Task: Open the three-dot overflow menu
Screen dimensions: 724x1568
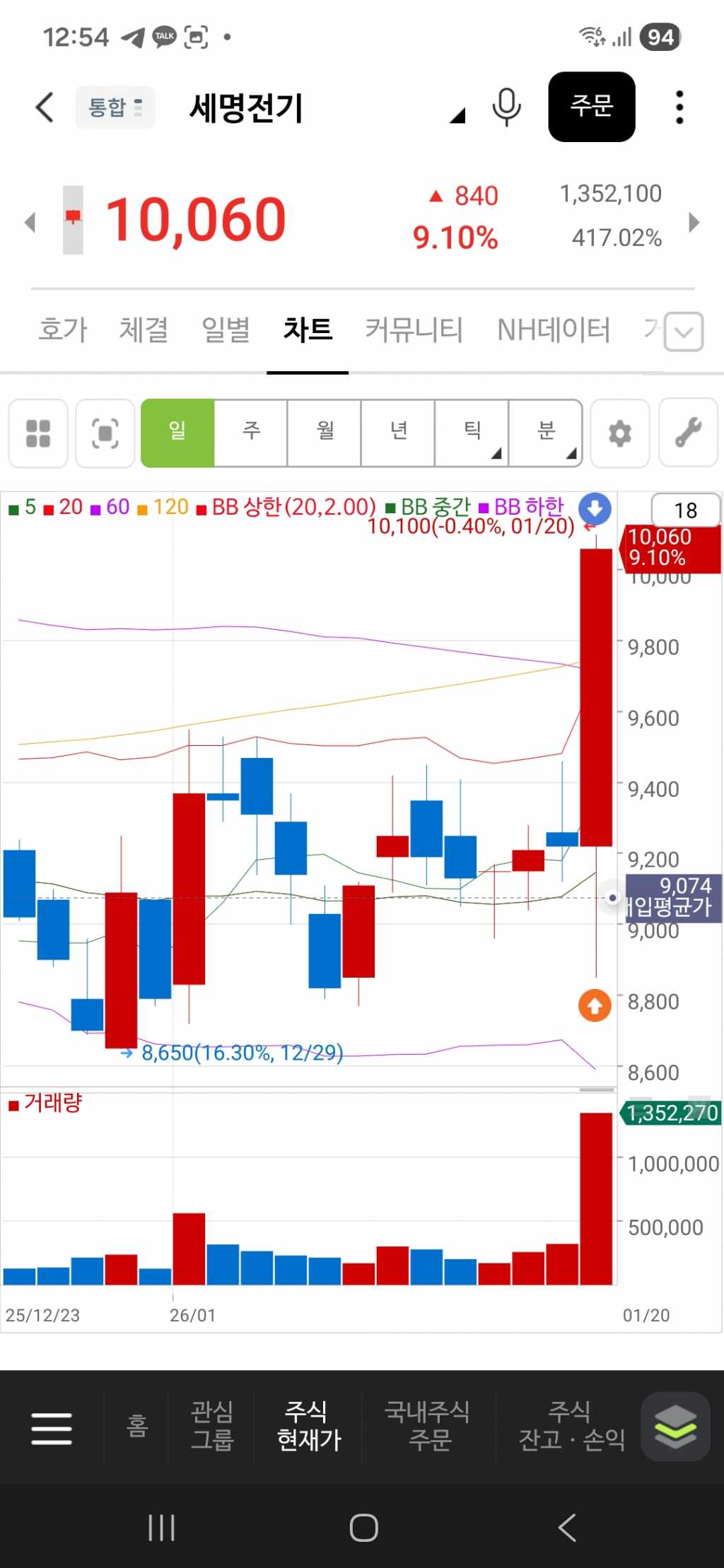Action: click(679, 107)
